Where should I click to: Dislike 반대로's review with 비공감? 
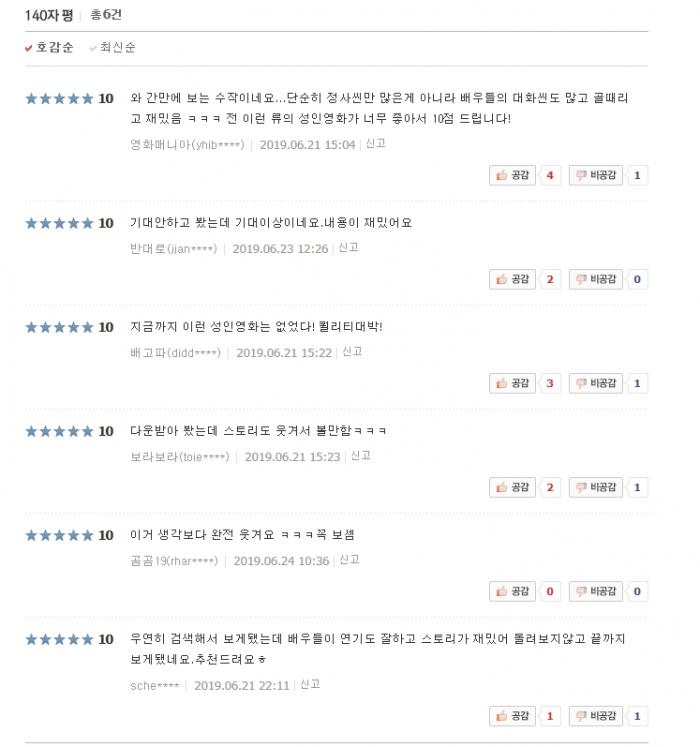(x=596, y=279)
